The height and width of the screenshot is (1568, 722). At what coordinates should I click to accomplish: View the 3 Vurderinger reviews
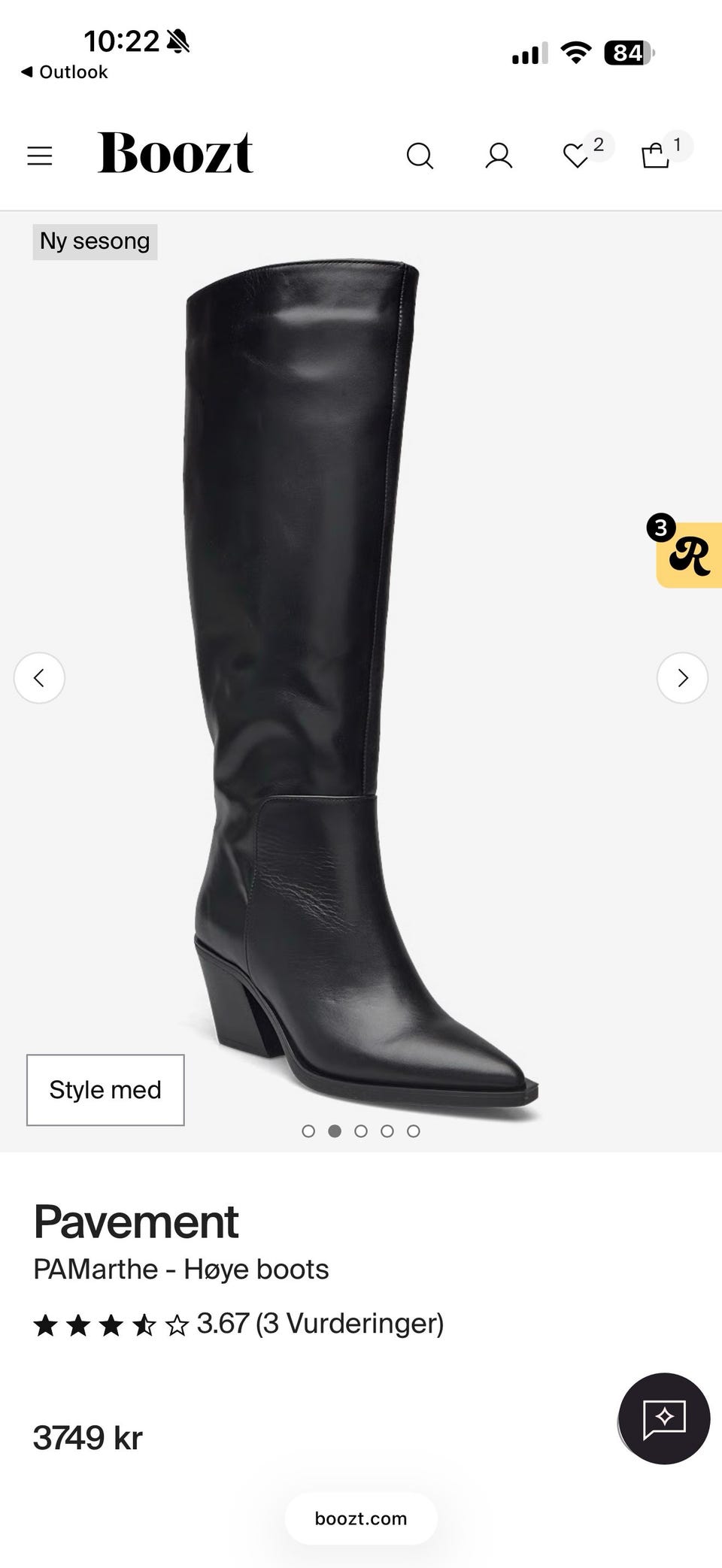(350, 1324)
